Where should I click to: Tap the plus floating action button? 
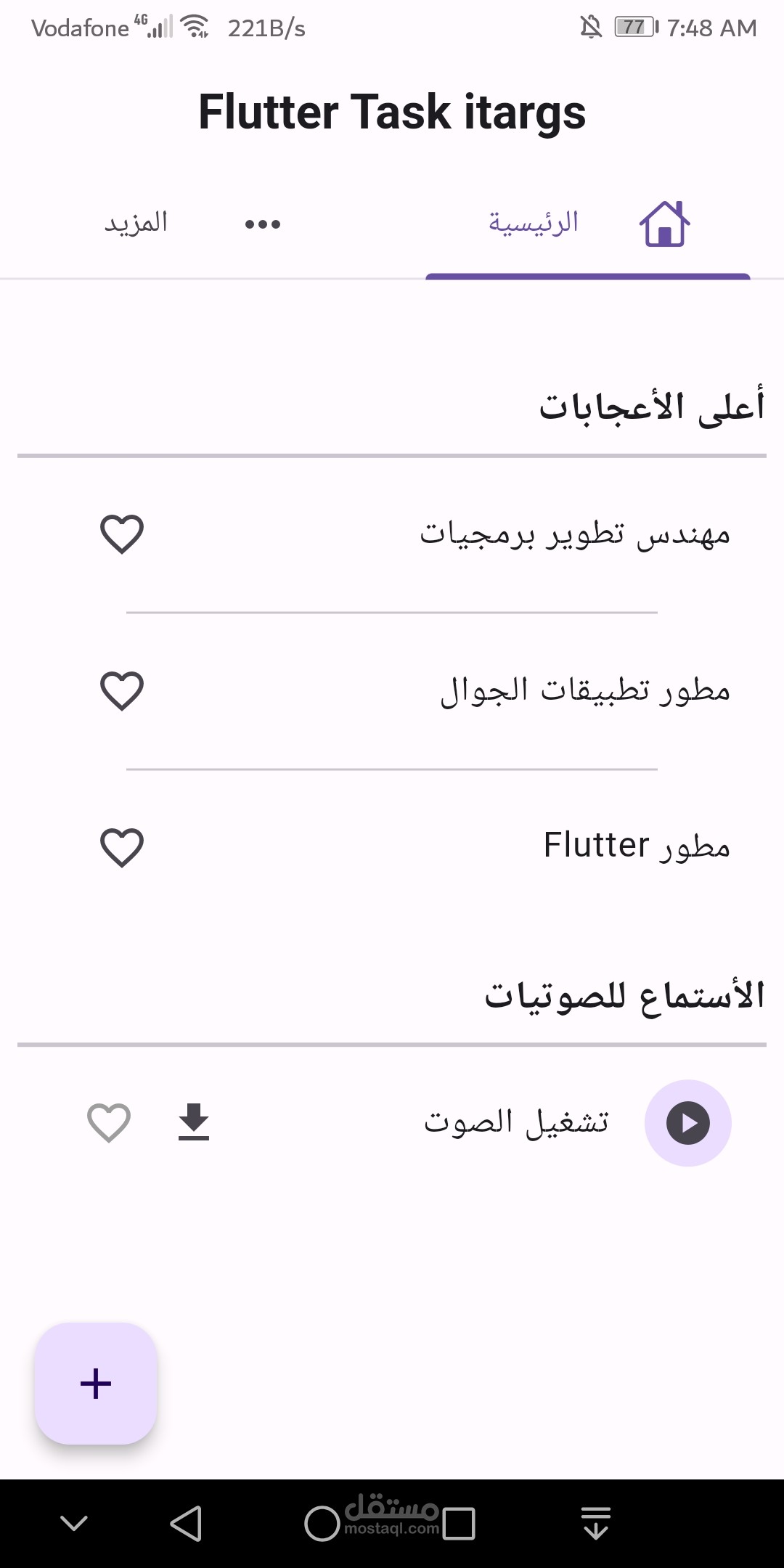(96, 1383)
